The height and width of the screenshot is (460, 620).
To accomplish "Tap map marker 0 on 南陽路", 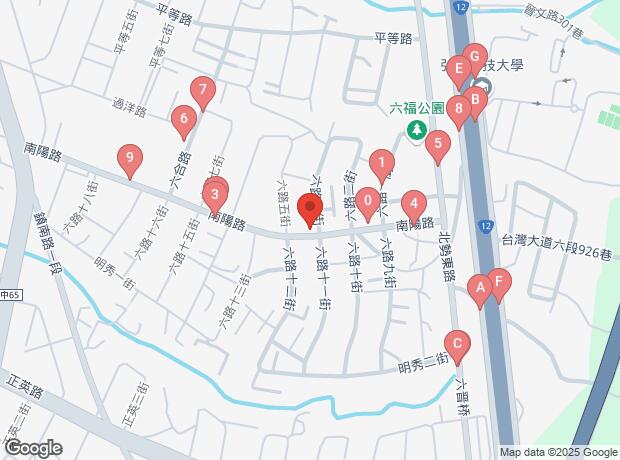I will coord(369,200).
